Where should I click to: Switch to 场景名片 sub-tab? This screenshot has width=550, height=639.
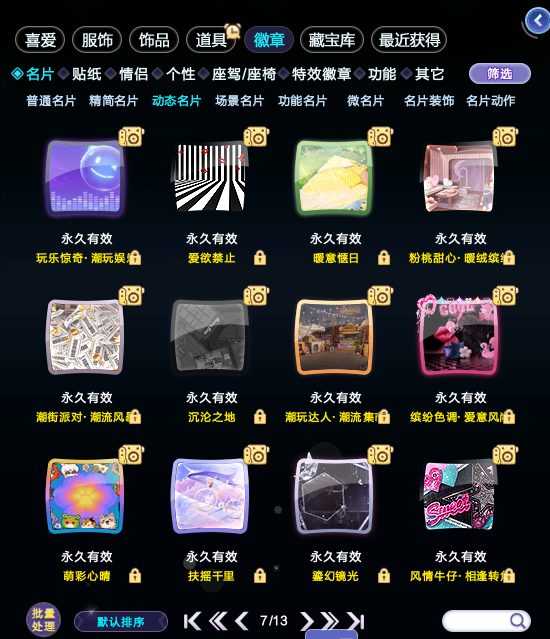click(240, 101)
